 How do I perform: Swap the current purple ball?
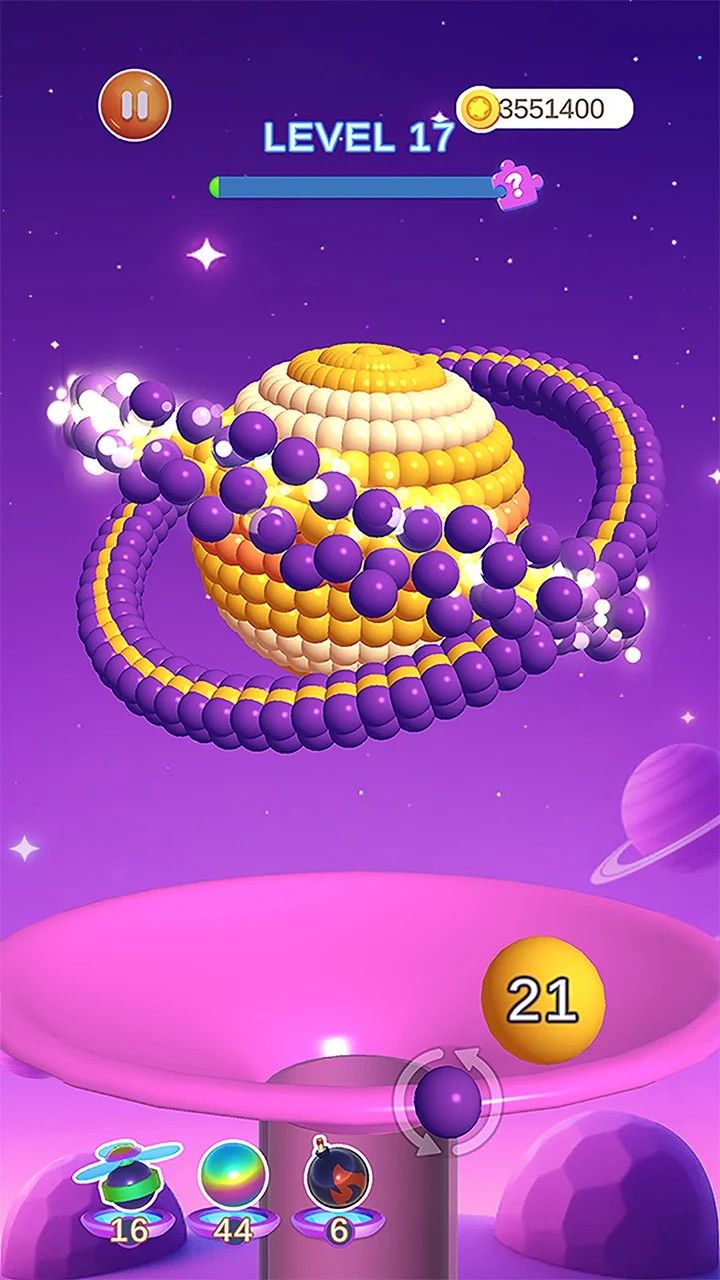point(448,1100)
